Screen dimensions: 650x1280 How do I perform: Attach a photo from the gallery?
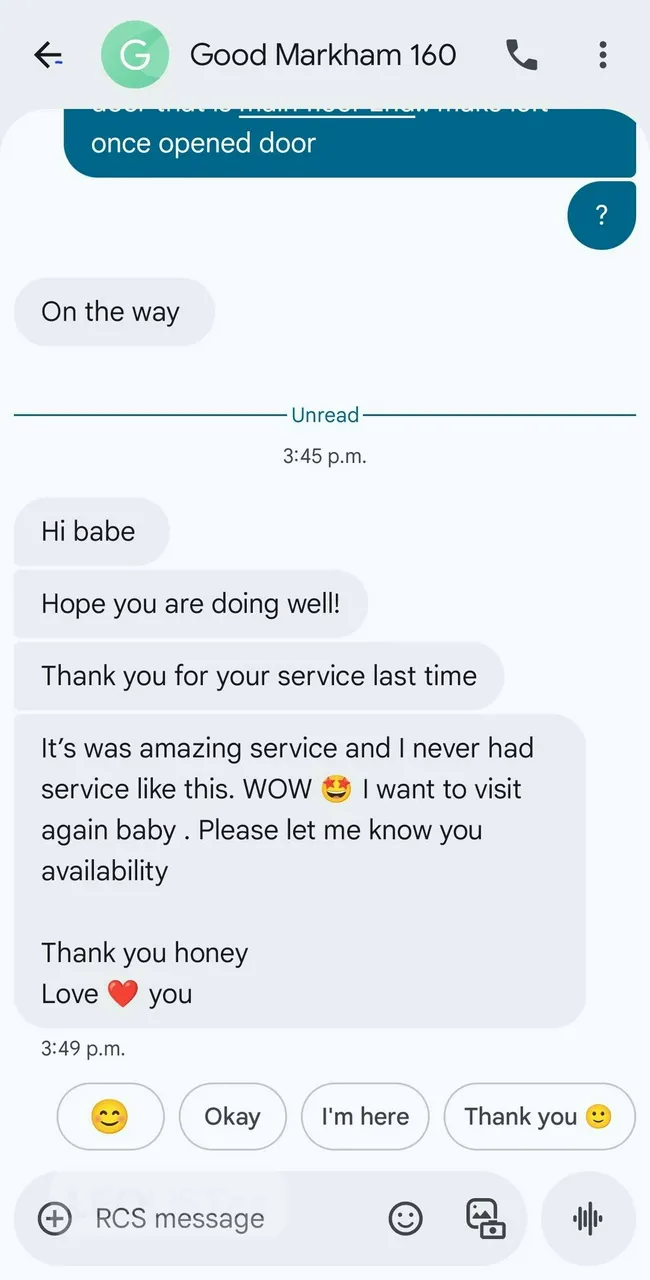click(x=486, y=1218)
